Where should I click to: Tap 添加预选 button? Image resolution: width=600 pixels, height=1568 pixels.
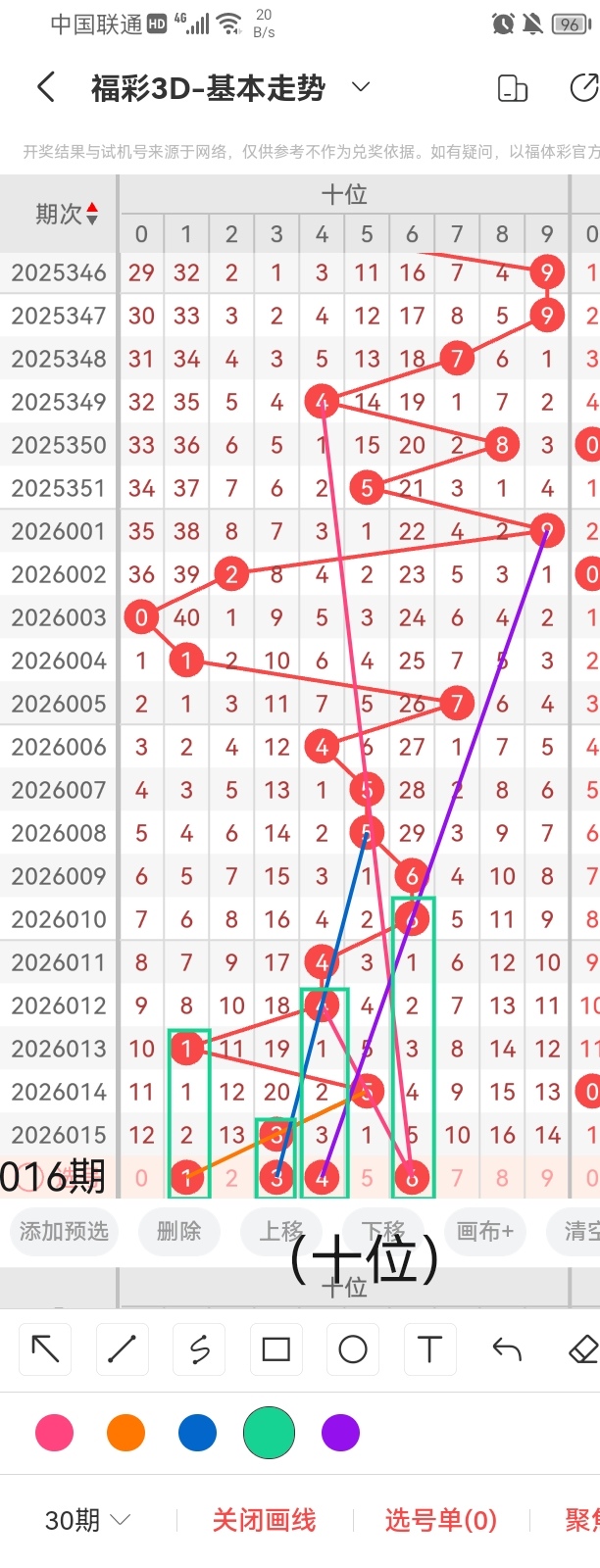point(64,1230)
